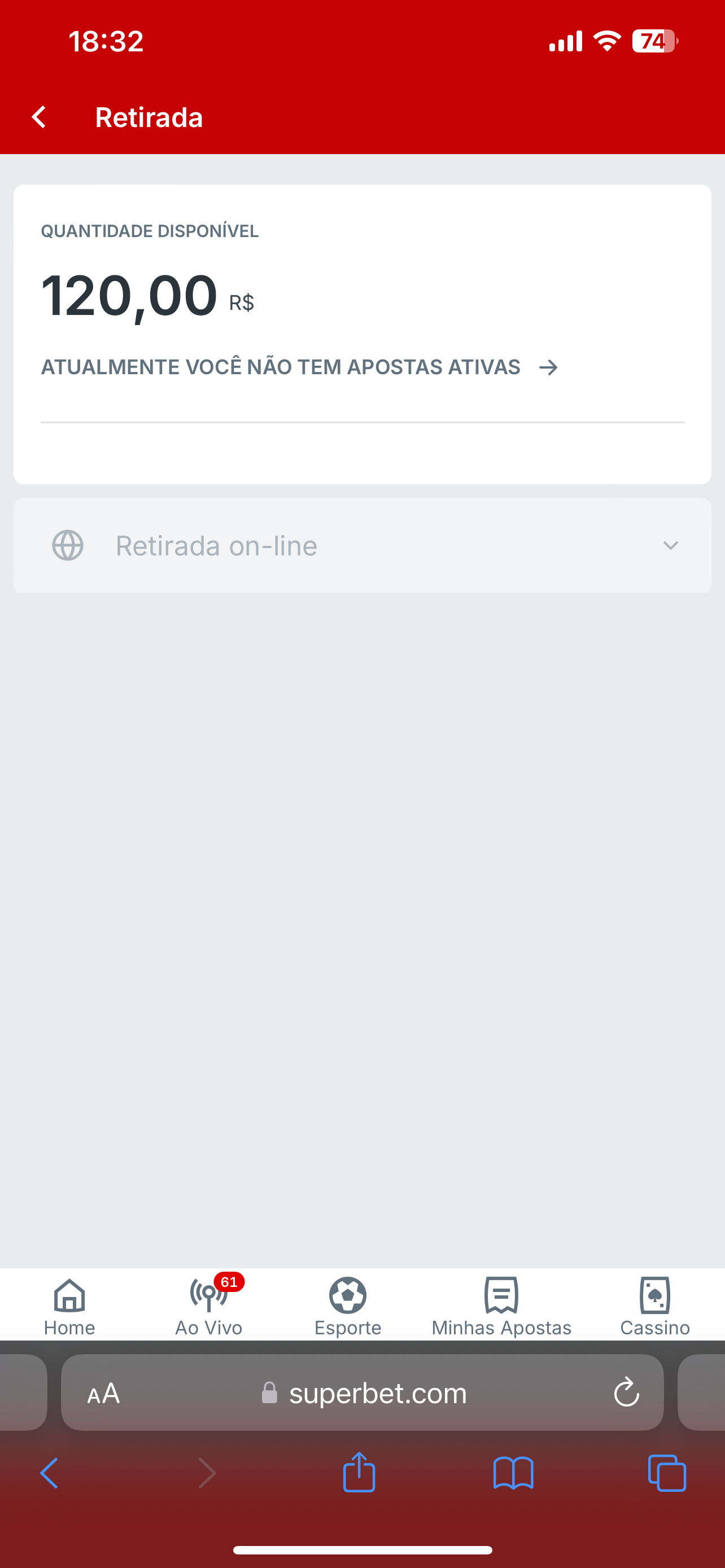This screenshot has width=725, height=1568.
Task: Open Minhas Apostas tab
Action: pyautogui.click(x=501, y=1306)
